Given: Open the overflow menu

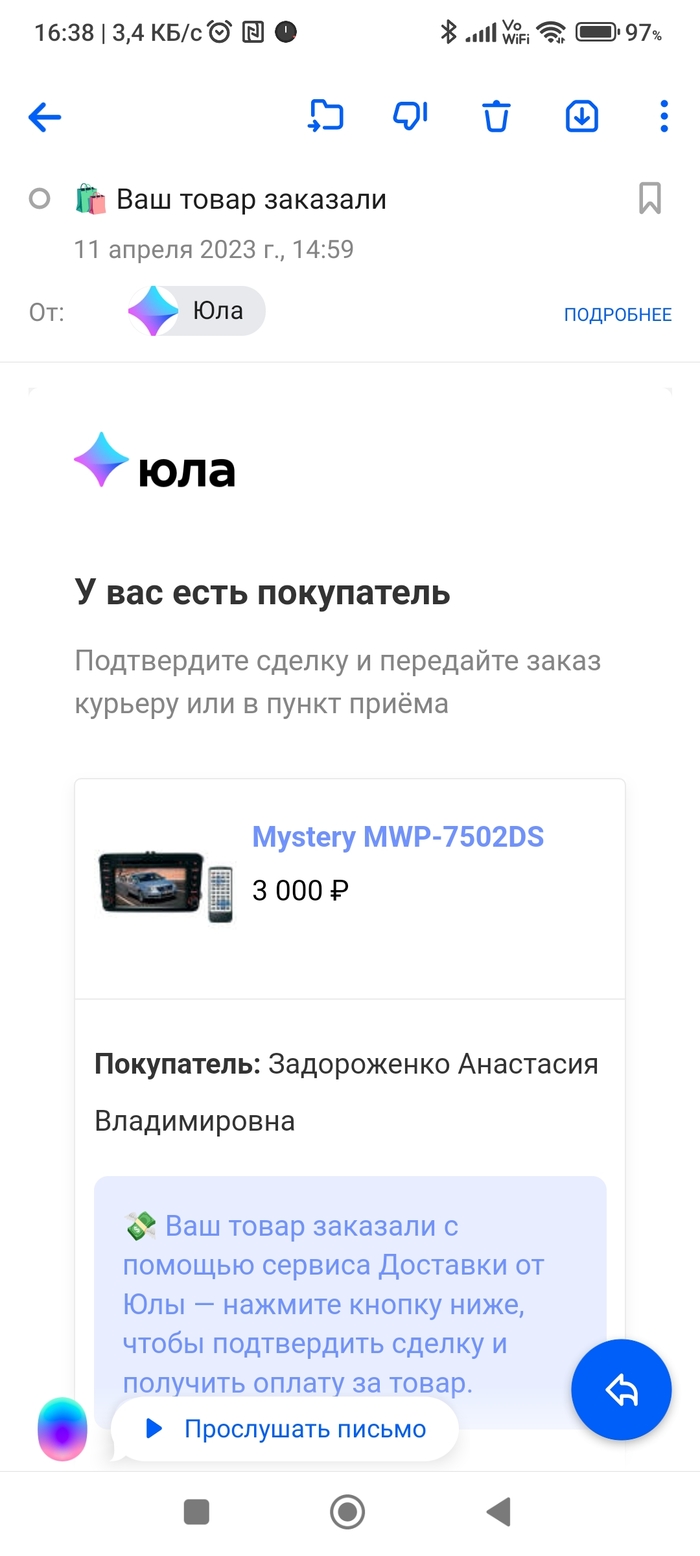Looking at the screenshot, I should 664,117.
